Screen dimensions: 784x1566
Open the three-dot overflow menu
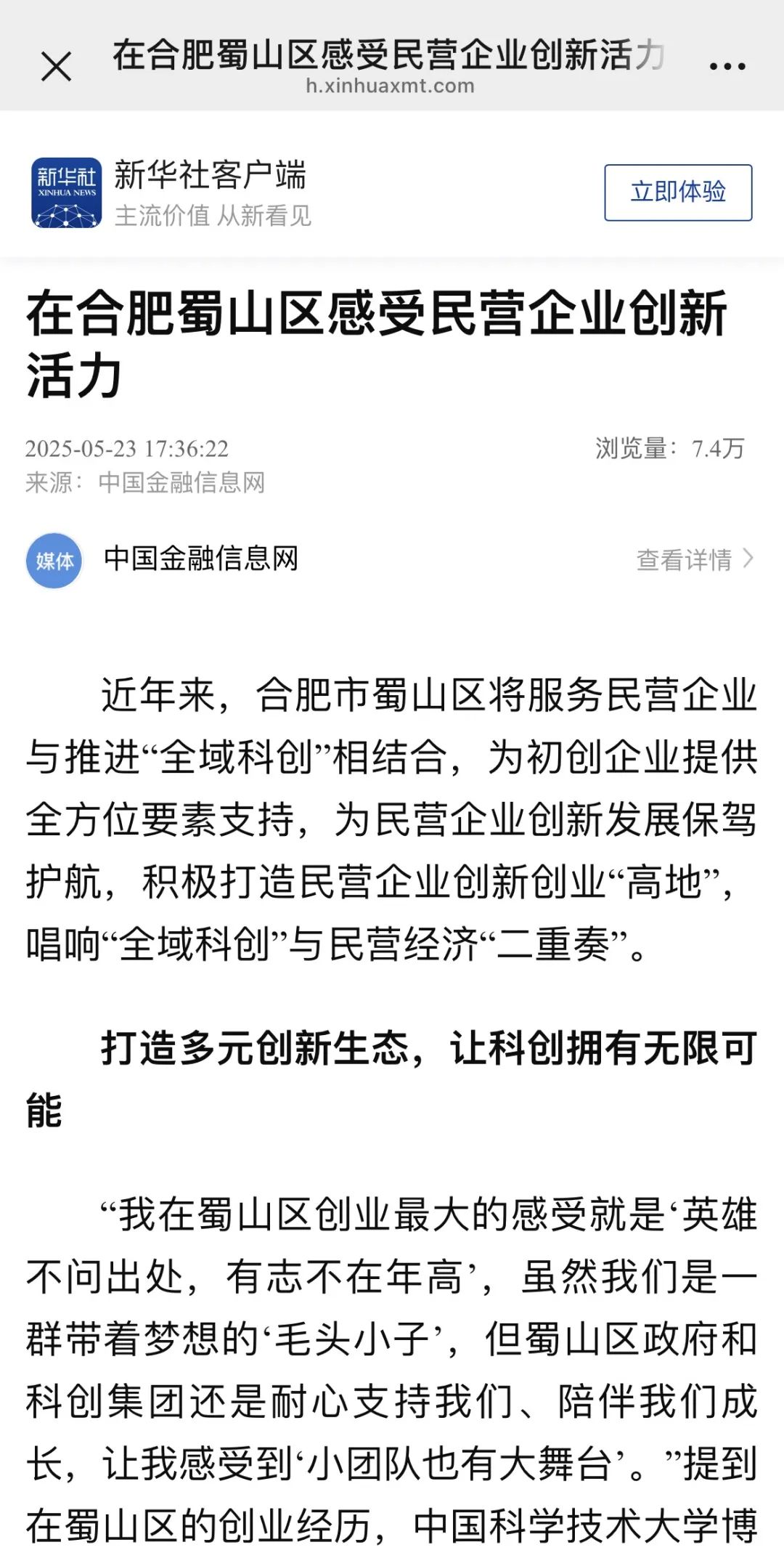(x=727, y=66)
